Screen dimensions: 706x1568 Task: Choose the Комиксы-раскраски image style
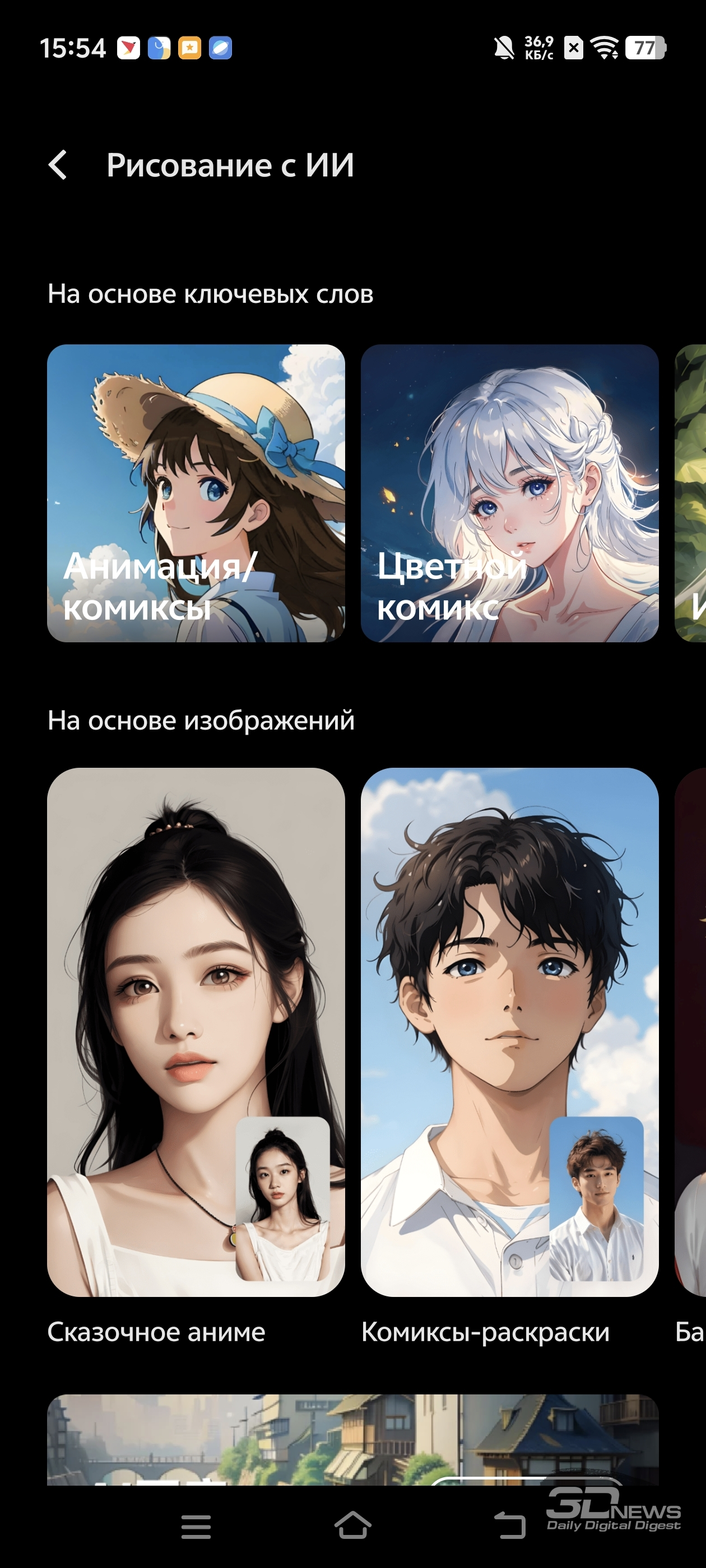(x=510, y=1032)
